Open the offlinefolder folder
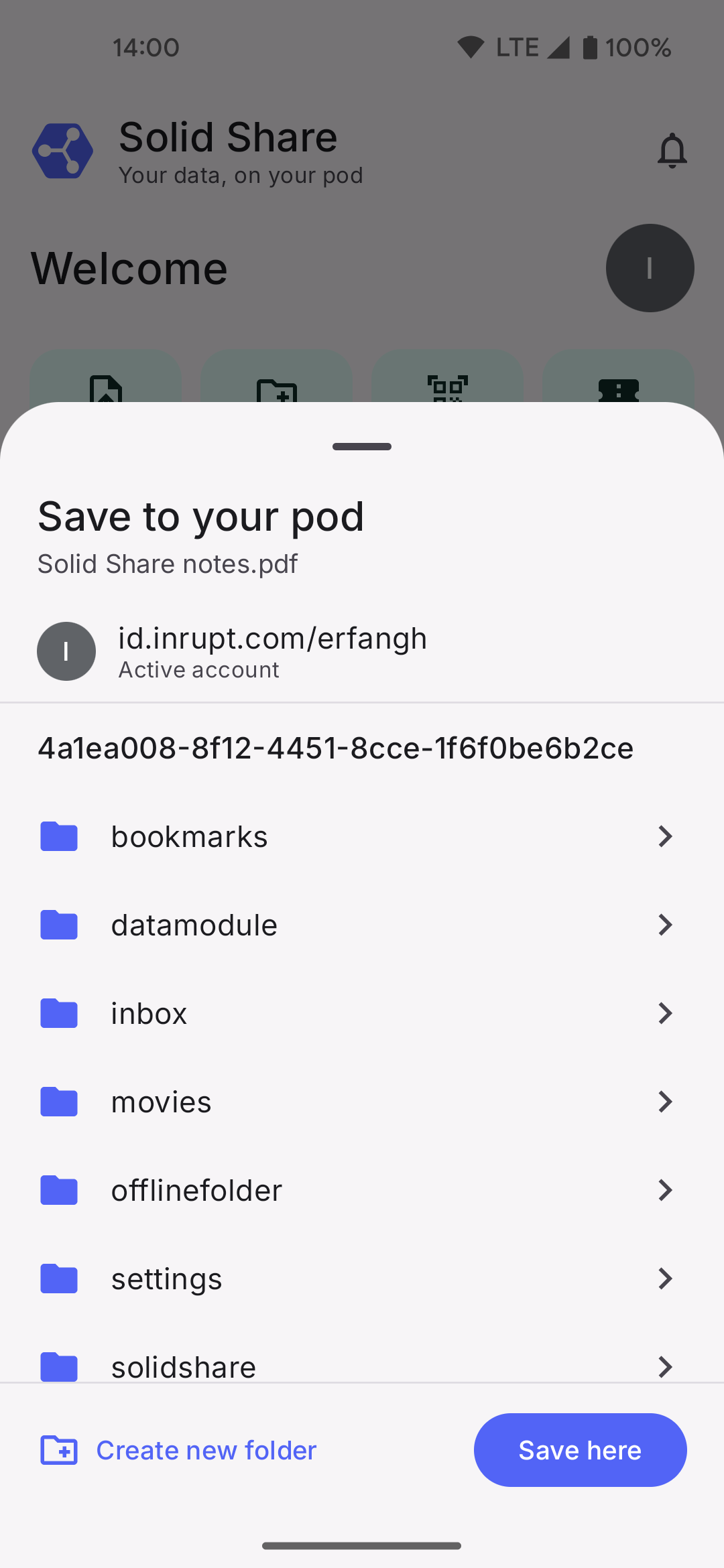The width and height of the screenshot is (724, 1568). pos(362,1190)
